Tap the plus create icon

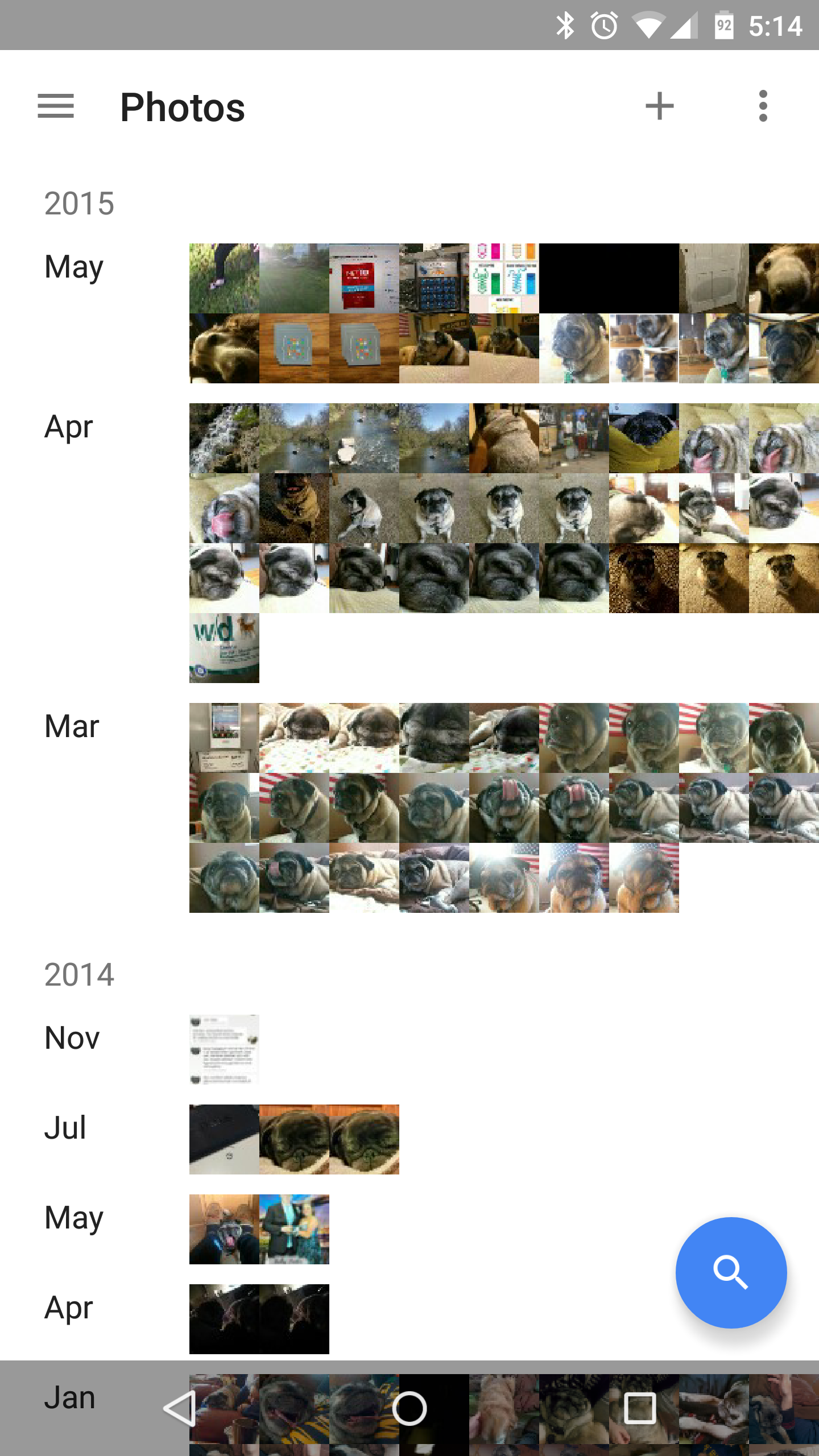coord(659,106)
